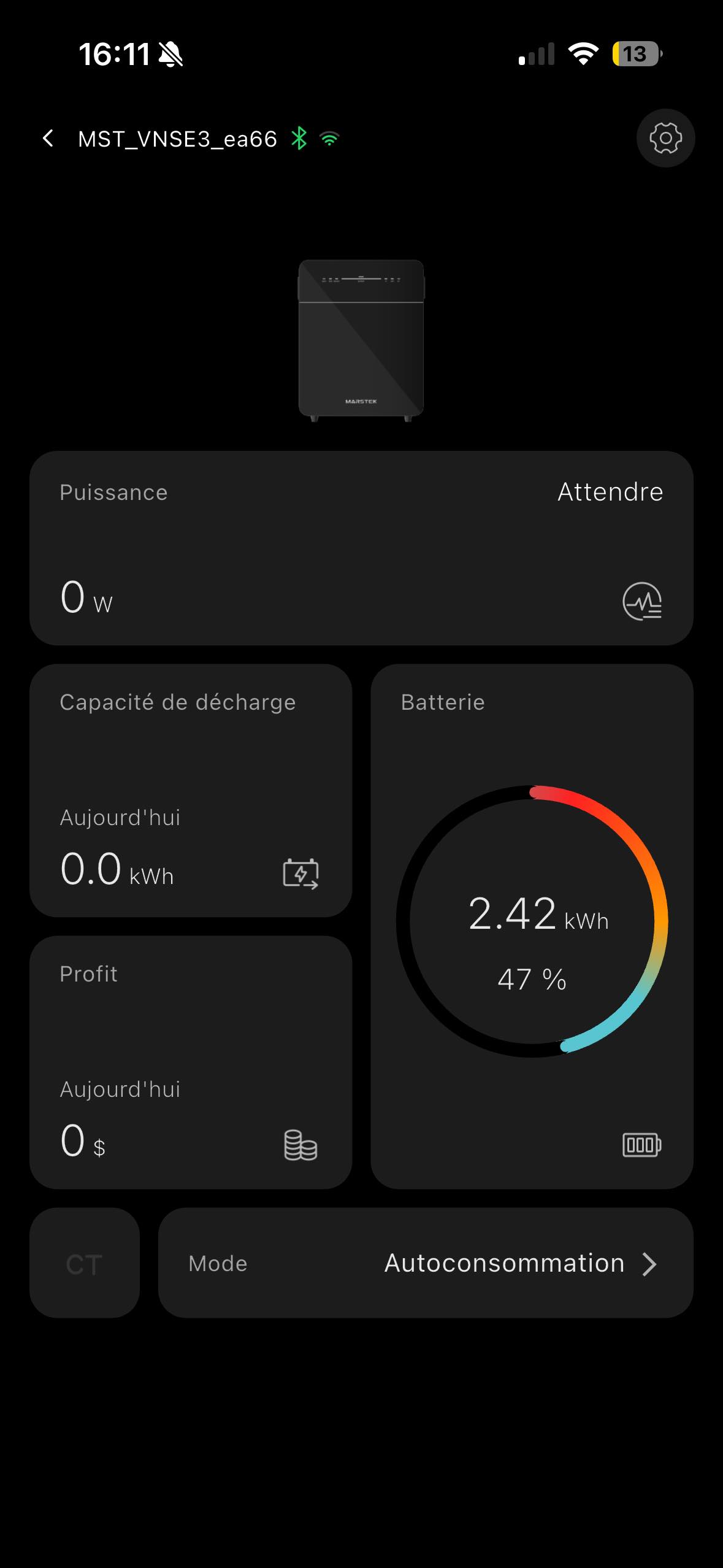The height and width of the screenshot is (1568, 723).
Task: Click the device name MST_VNSE3_ea66
Action: click(176, 139)
